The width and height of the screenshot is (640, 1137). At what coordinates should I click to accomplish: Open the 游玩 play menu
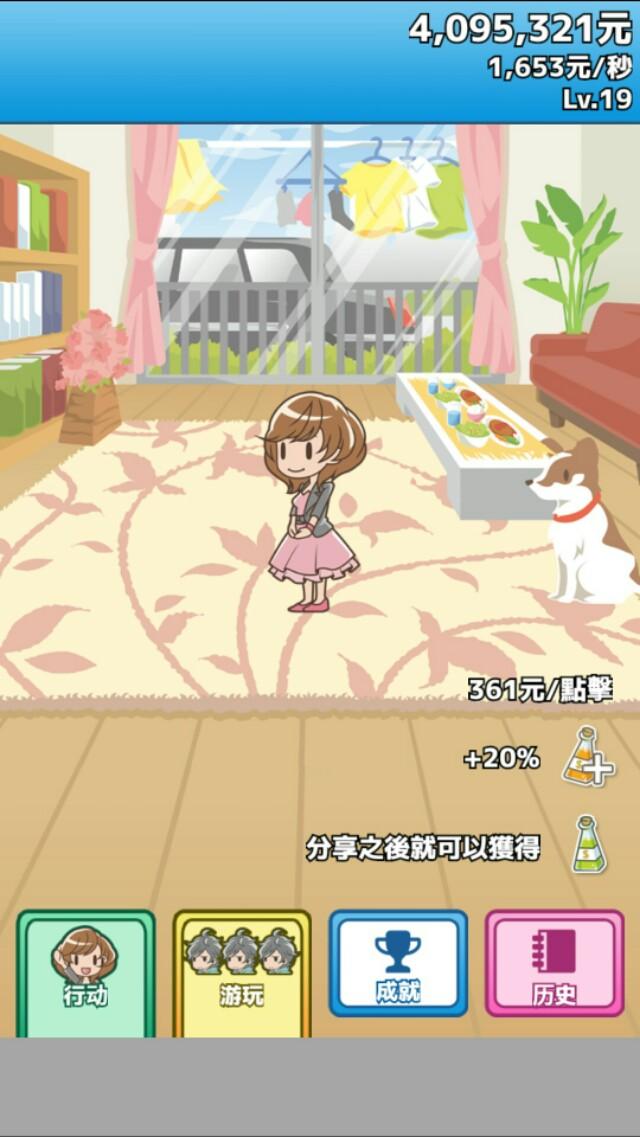coord(242,972)
